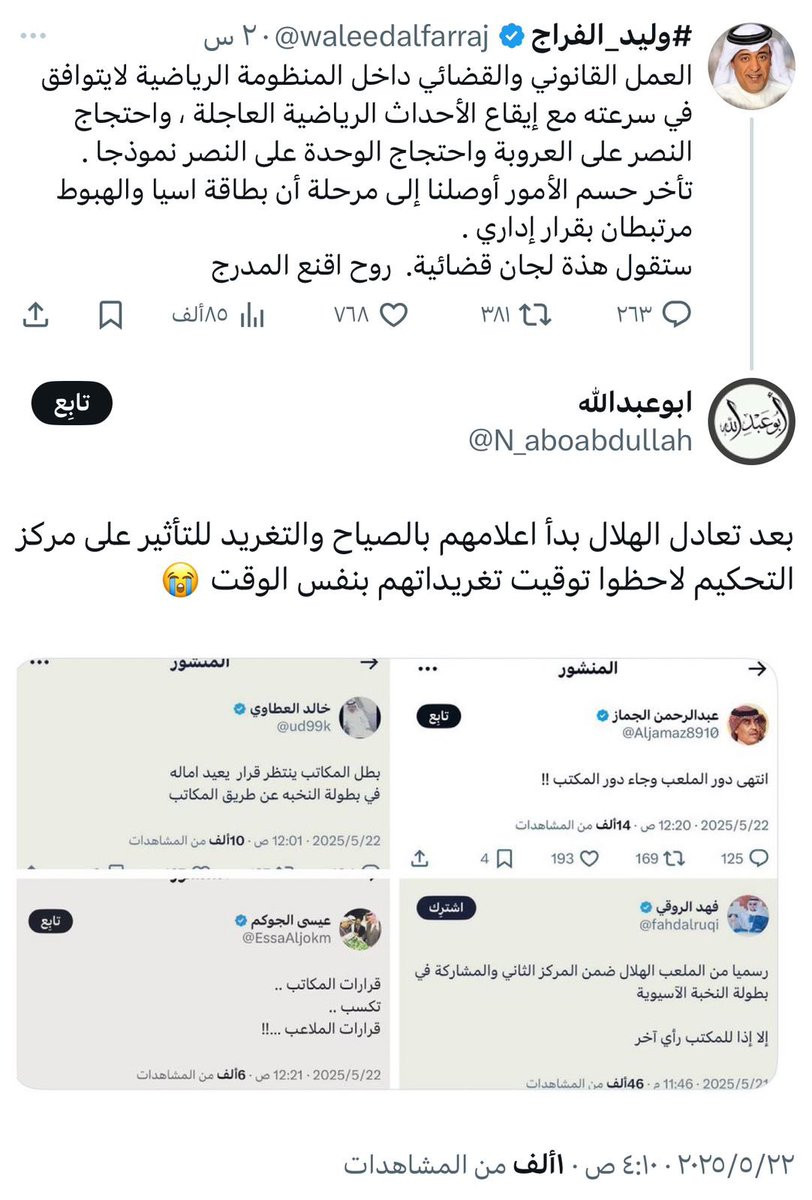Reply to Waleed Alfarraj's post
The width and height of the screenshot is (812, 1200).
pyautogui.click(x=676, y=315)
